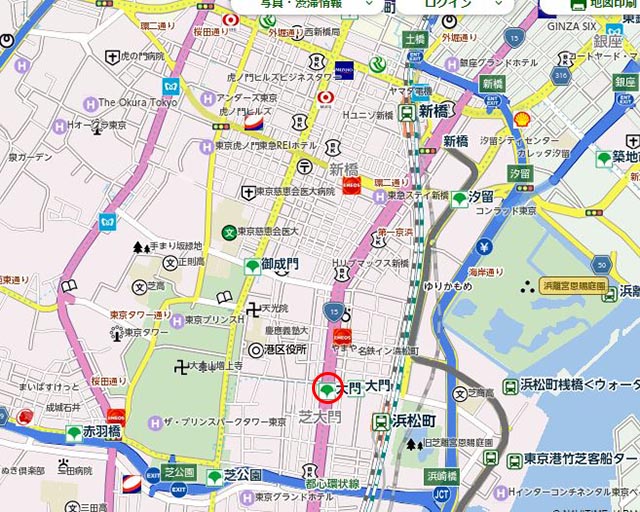Tap the 赤羽橋 station marker

tap(75, 434)
